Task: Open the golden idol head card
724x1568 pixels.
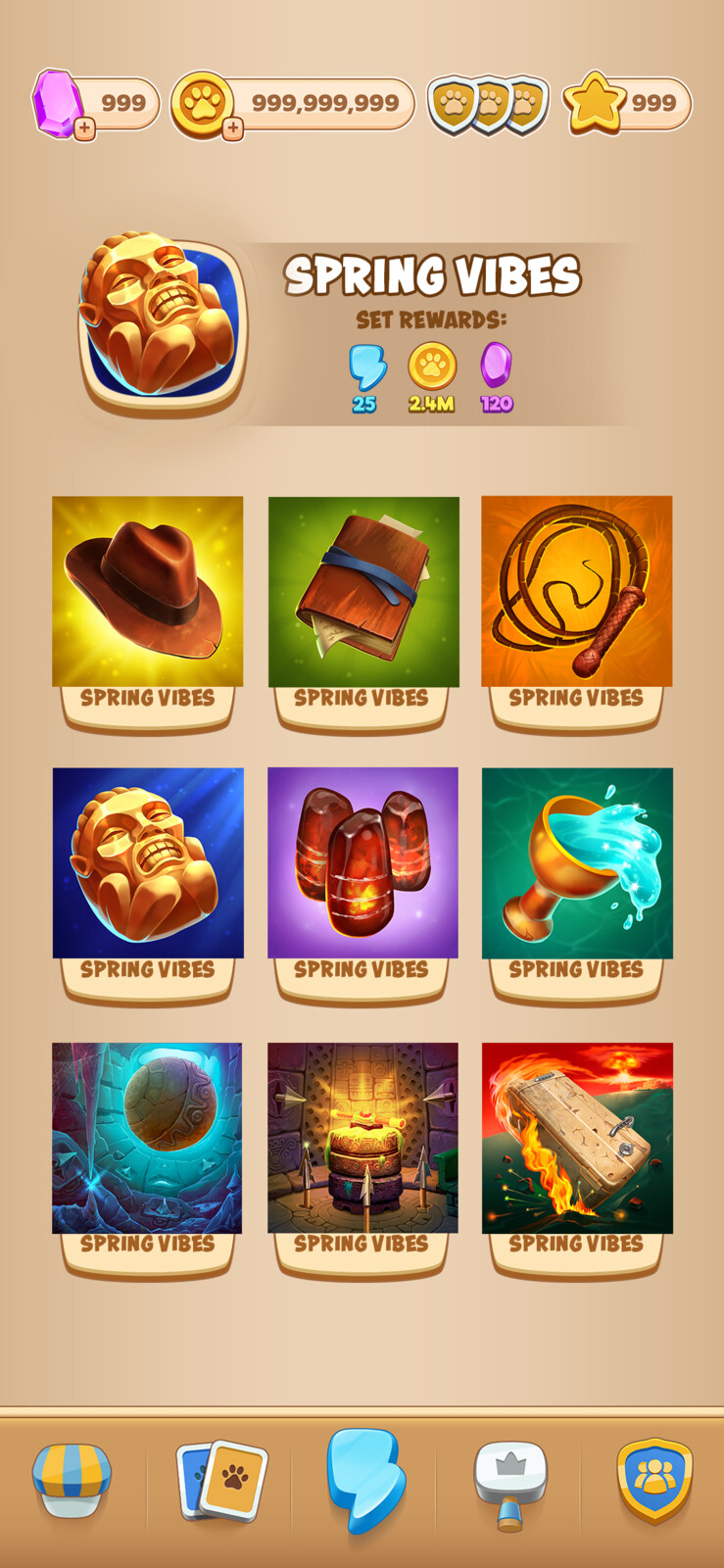Action: [x=147, y=863]
